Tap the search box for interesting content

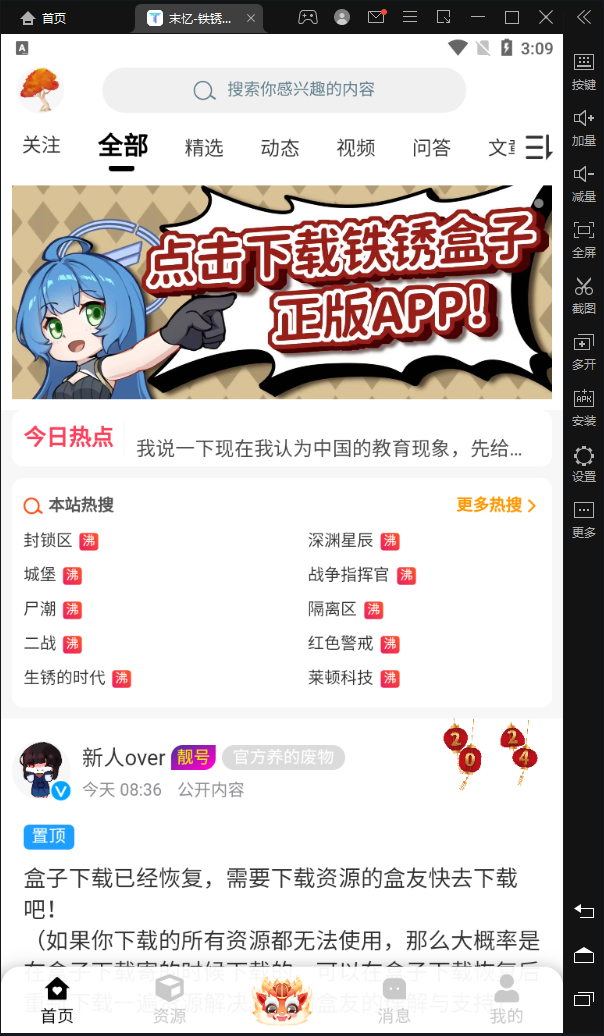click(284, 90)
